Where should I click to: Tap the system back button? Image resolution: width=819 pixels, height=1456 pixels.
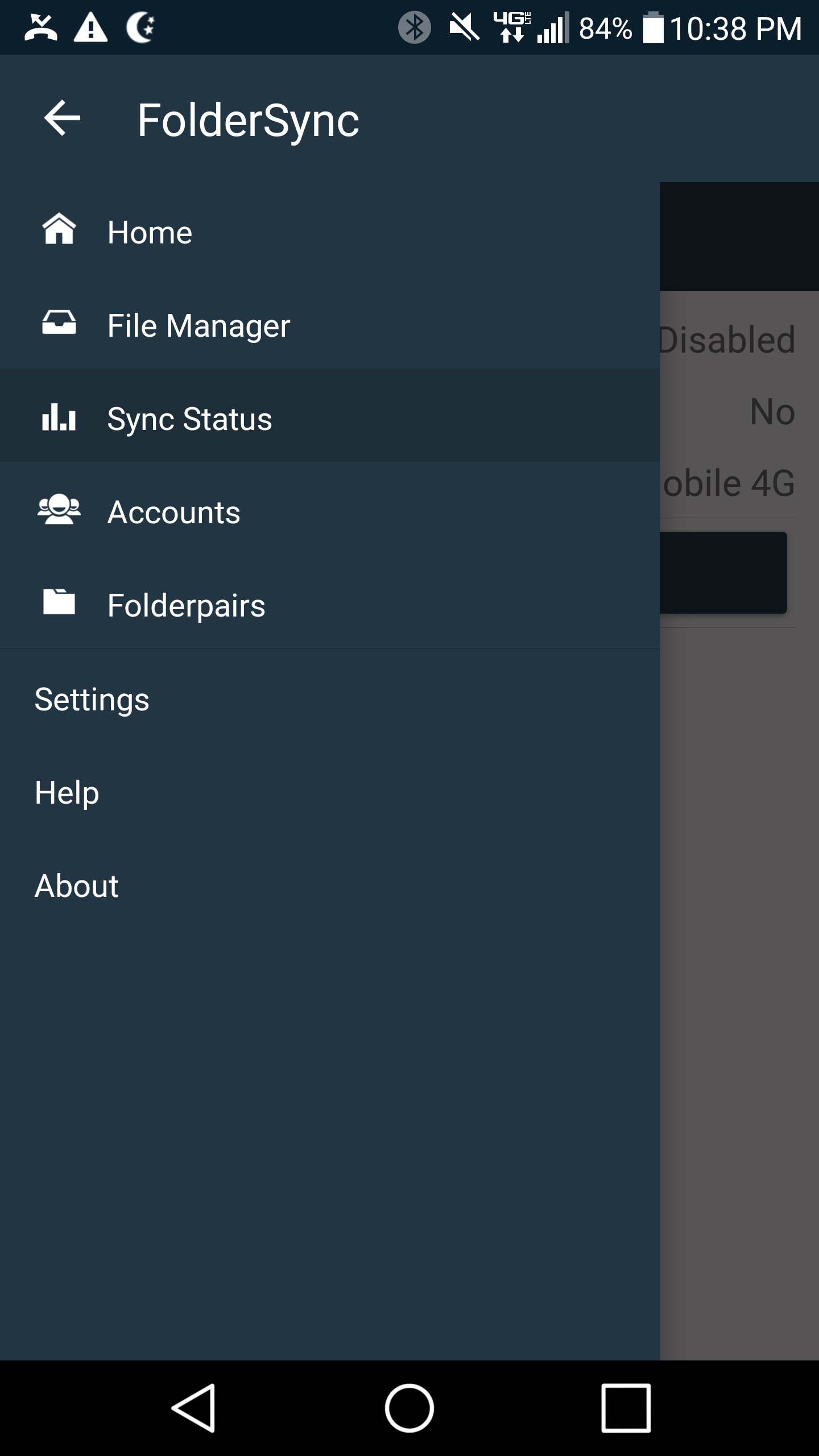(x=193, y=1408)
